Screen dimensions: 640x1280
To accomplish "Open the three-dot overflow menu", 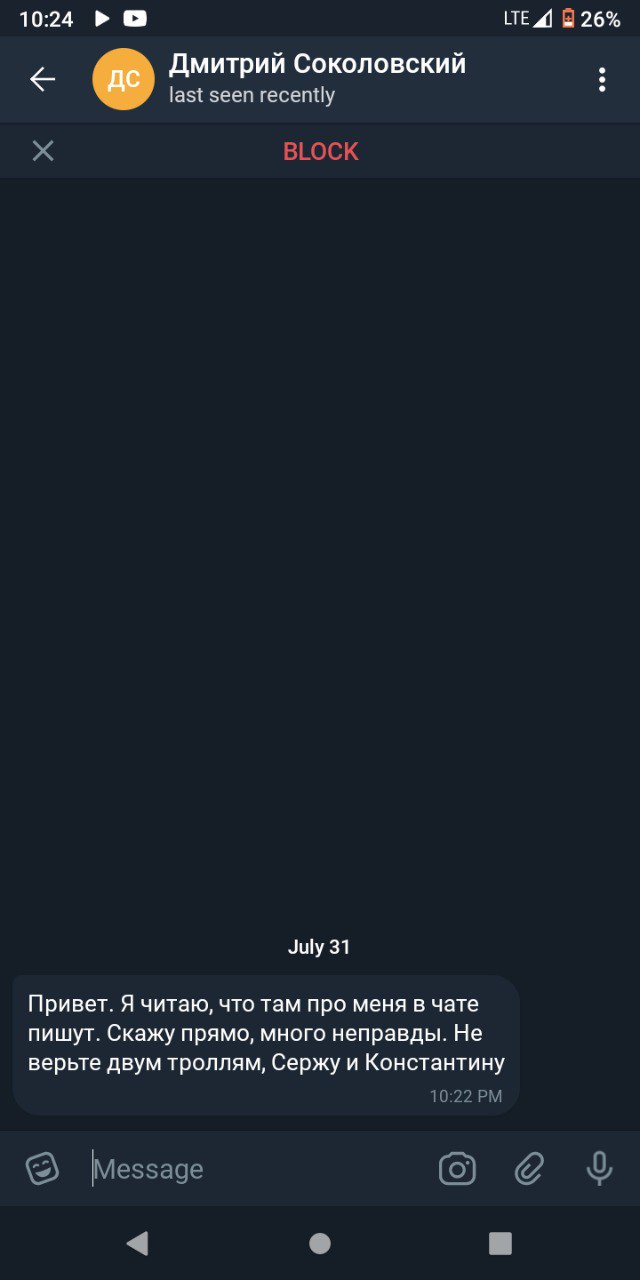I will [x=602, y=79].
